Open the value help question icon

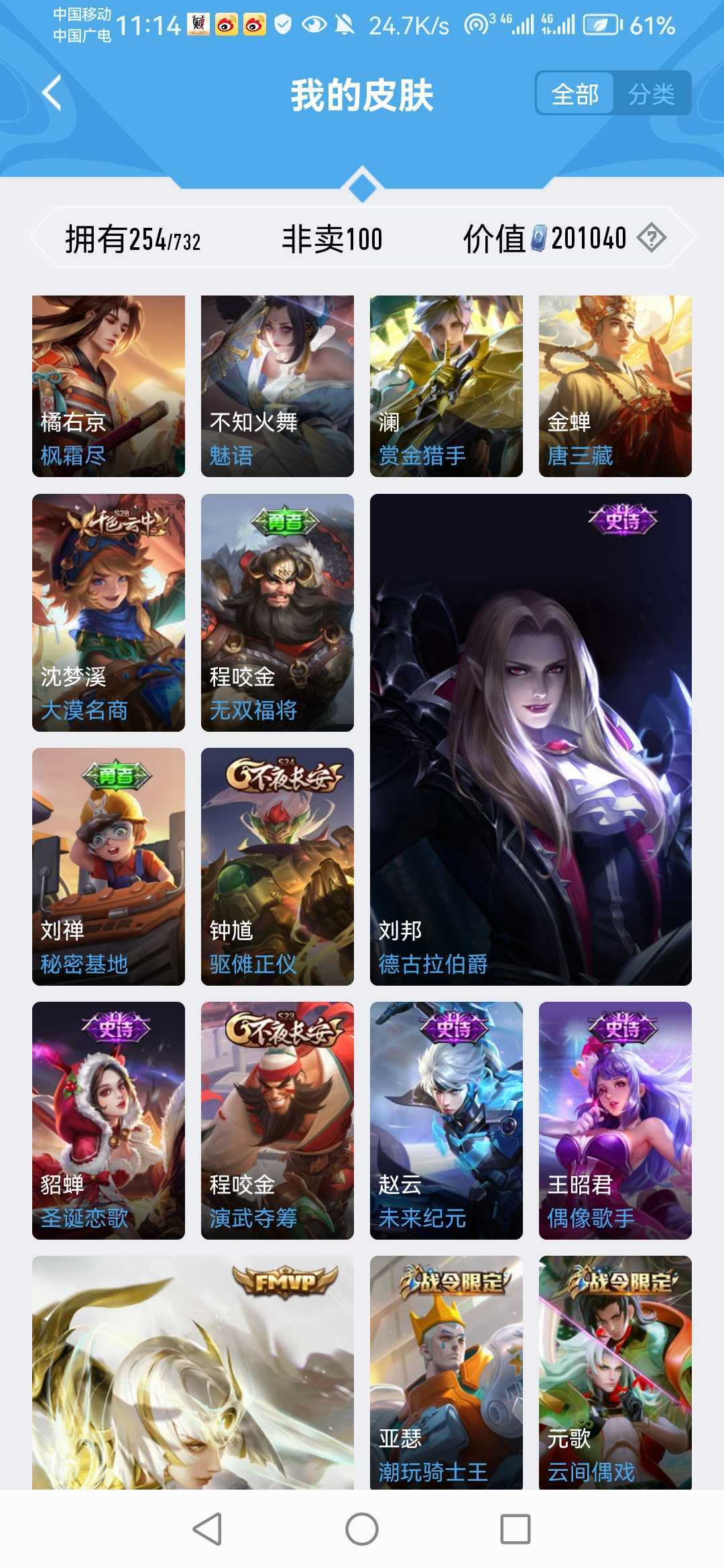pyautogui.click(x=651, y=238)
